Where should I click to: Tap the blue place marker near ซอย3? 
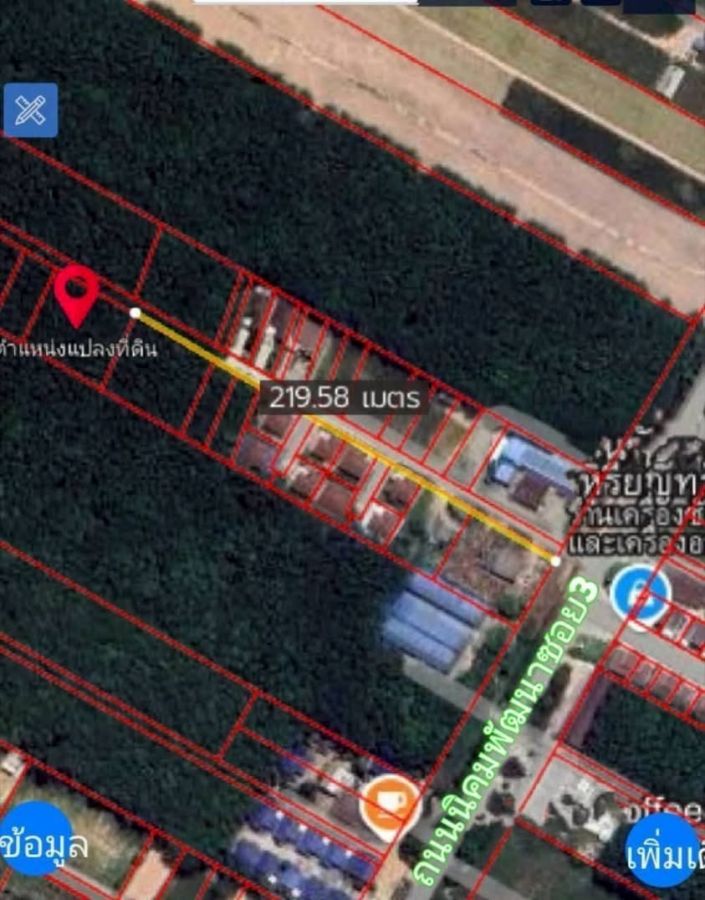tap(640, 596)
